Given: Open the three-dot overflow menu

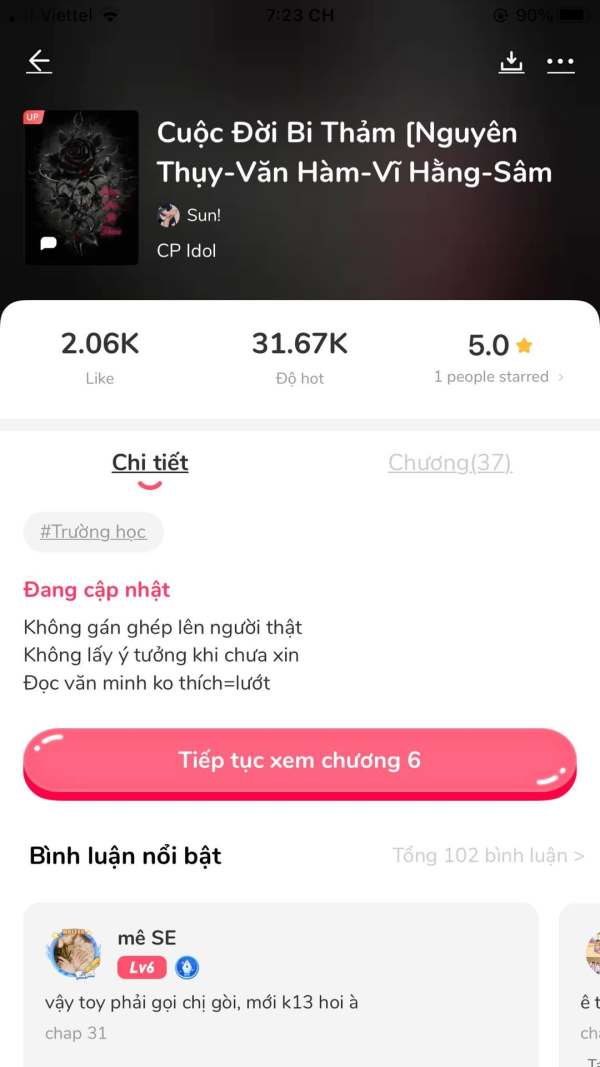Looking at the screenshot, I should pos(561,63).
